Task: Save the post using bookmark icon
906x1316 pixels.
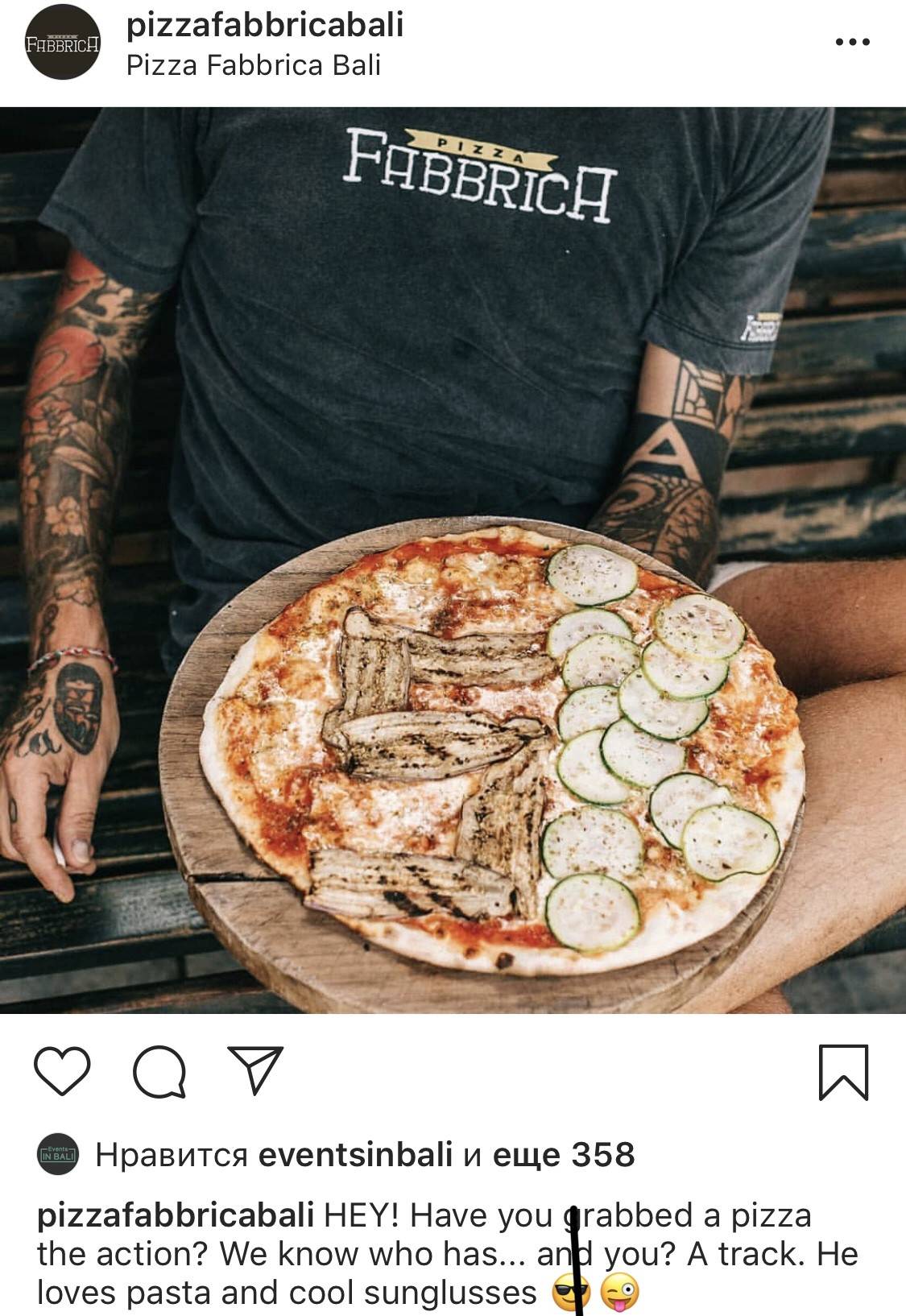Action: 843,1072
